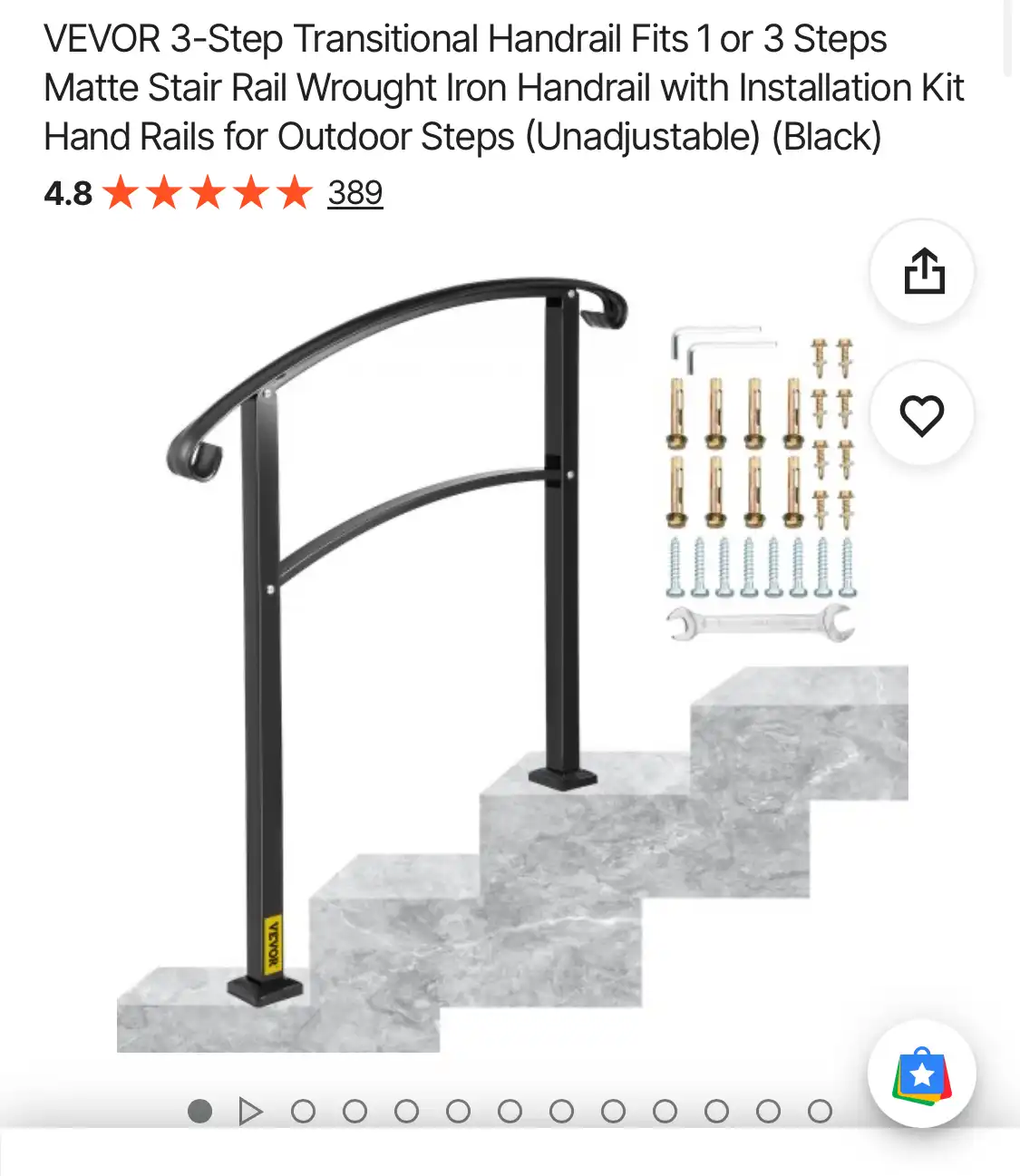Jump to the product video indicator
1020x1176 pixels.
(x=250, y=1111)
